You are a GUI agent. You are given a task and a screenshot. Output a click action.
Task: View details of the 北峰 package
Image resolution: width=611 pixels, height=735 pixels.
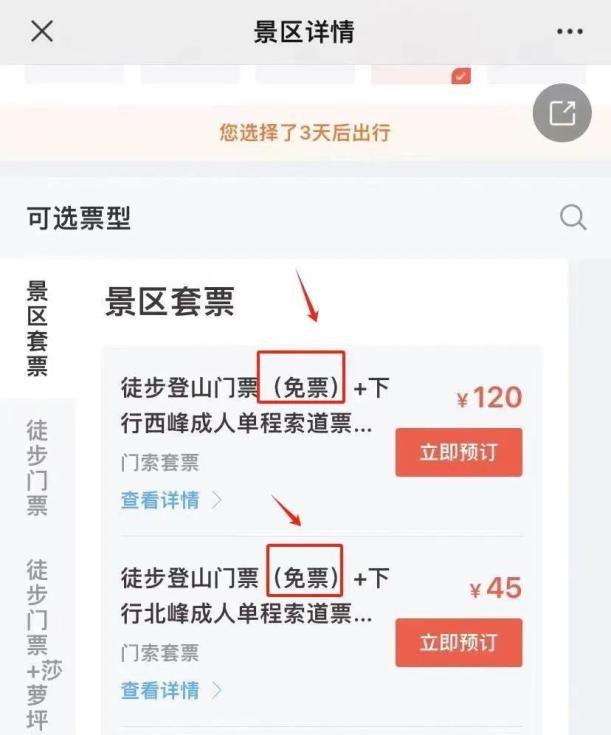[x=170, y=690]
